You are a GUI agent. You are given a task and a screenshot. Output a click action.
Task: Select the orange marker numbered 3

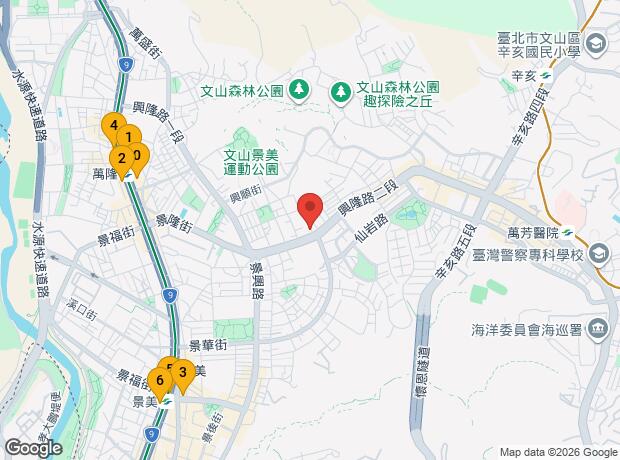pyautogui.click(x=183, y=372)
